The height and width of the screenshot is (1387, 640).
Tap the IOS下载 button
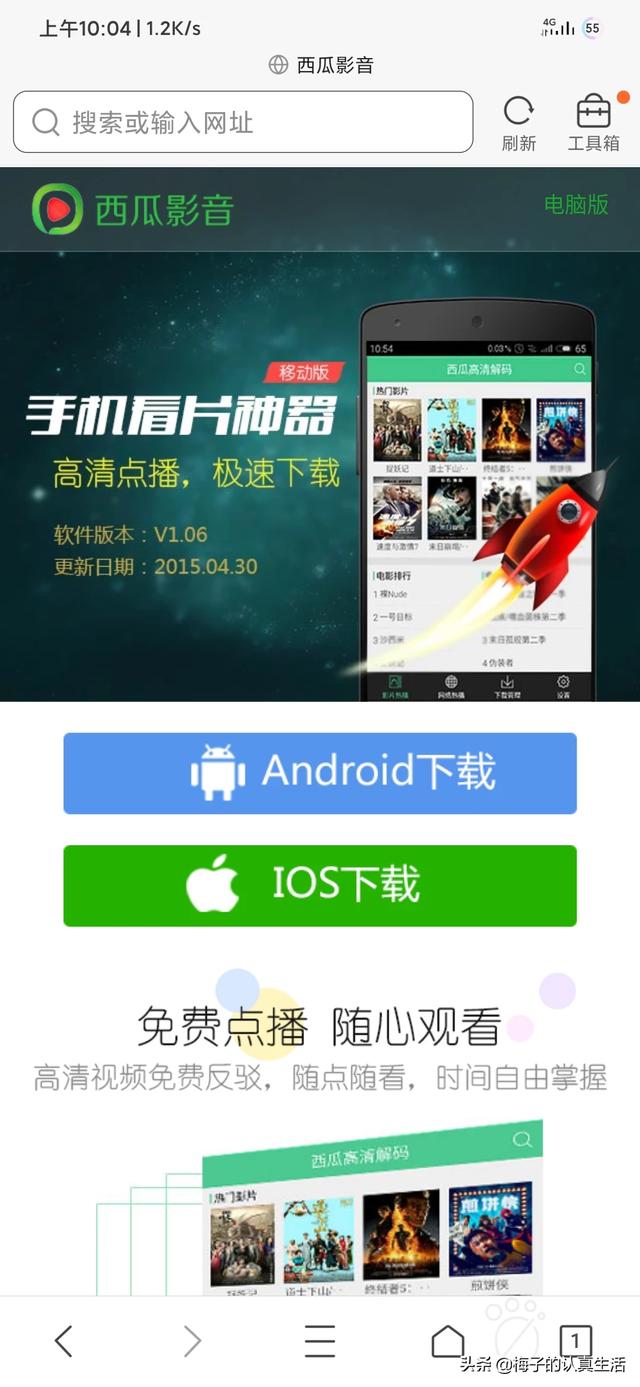point(320,885)
